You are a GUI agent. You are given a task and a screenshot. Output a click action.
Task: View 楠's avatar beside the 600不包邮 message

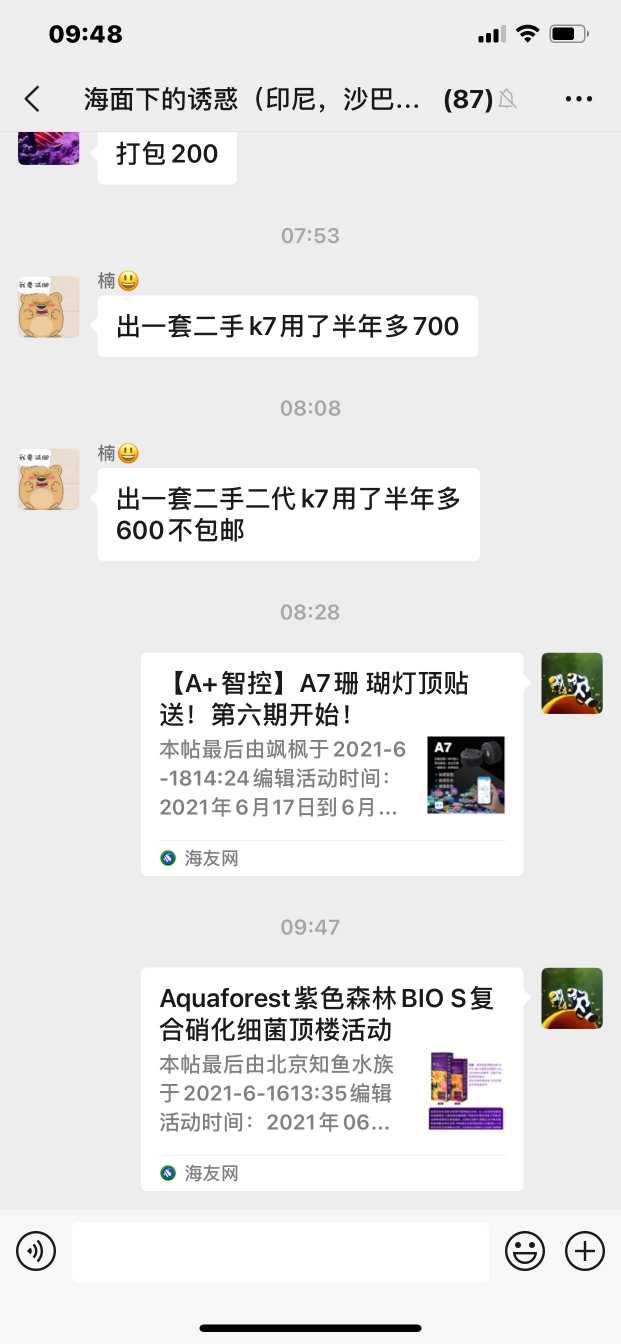[48, 479]
